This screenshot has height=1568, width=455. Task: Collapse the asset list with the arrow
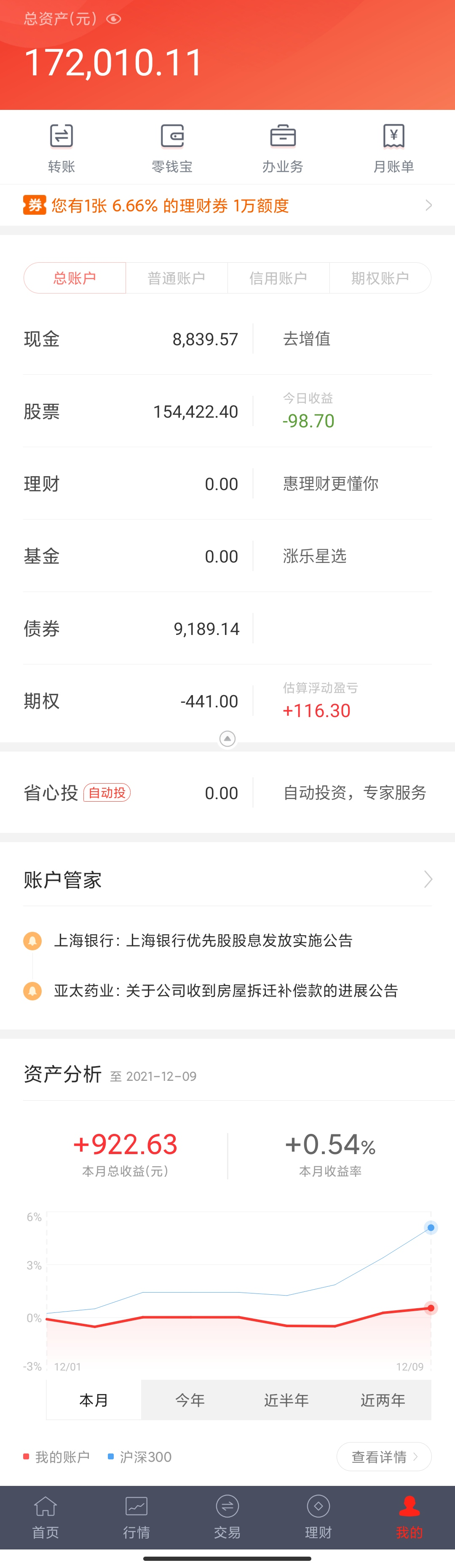coord(227,739)
